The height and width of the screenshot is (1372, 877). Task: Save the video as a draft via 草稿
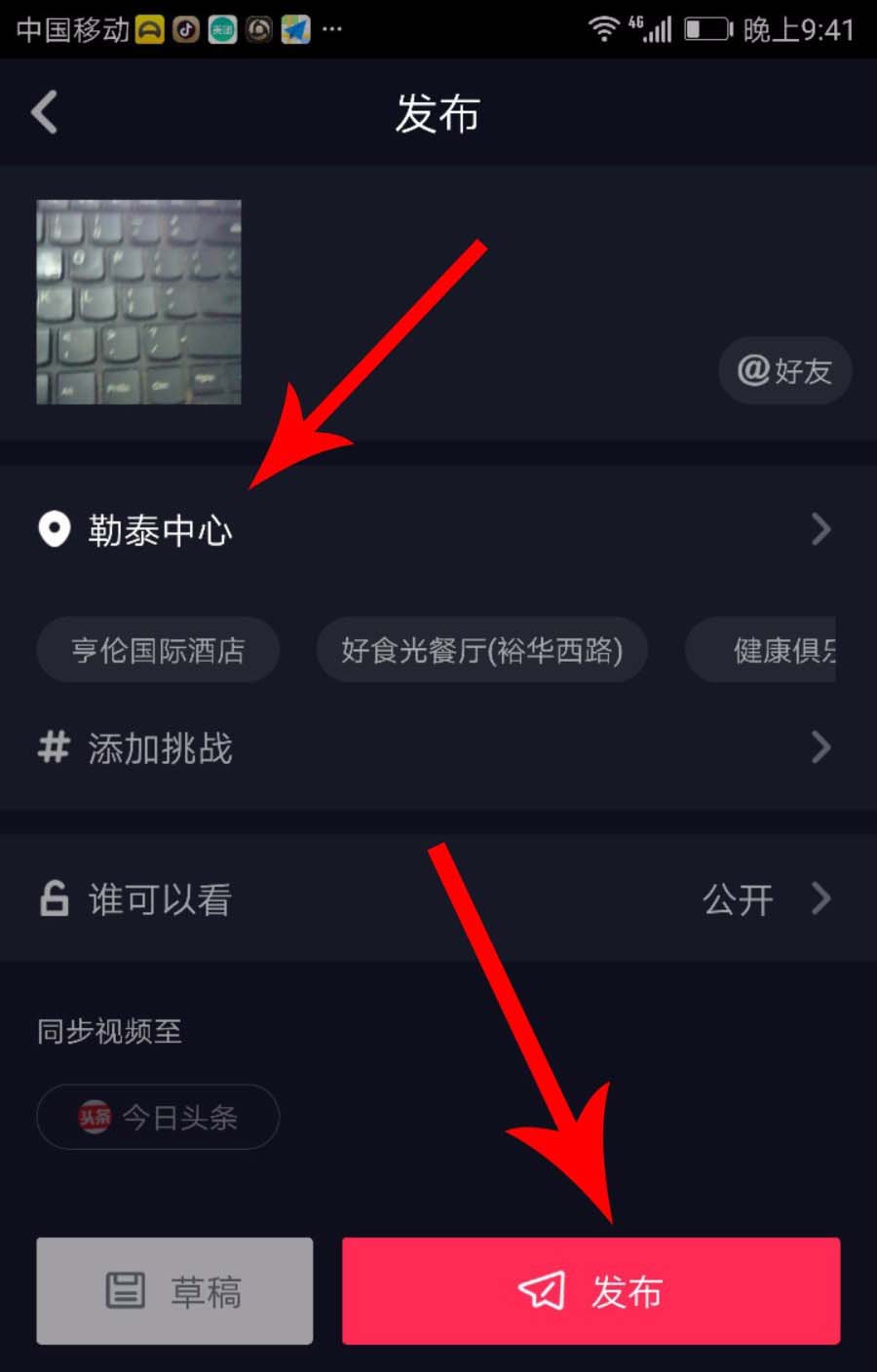click(x=173, y=1290)
